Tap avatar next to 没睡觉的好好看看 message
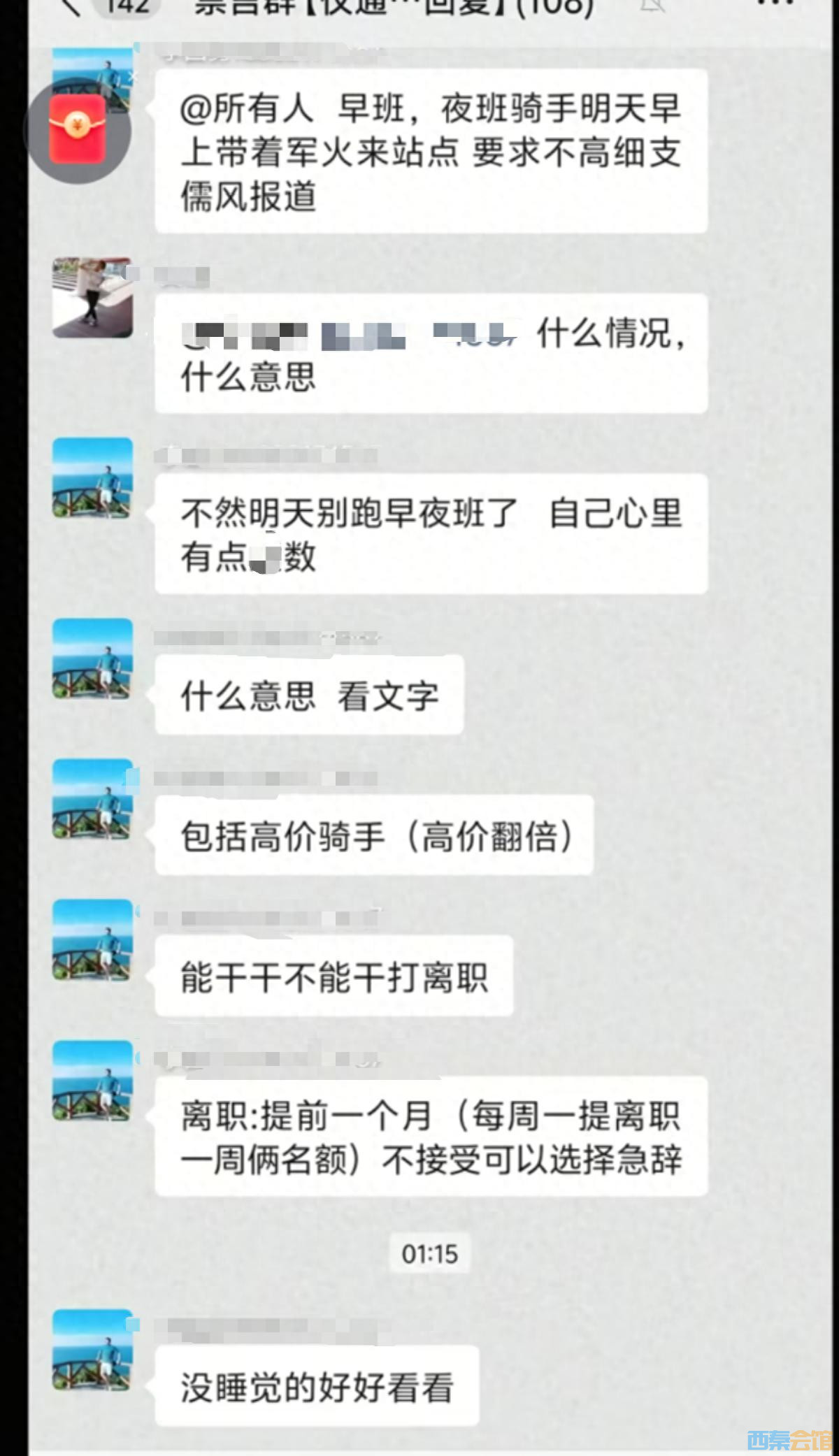The width and height of the screenshot is (839, 1456). click(x=92, y=1349)
